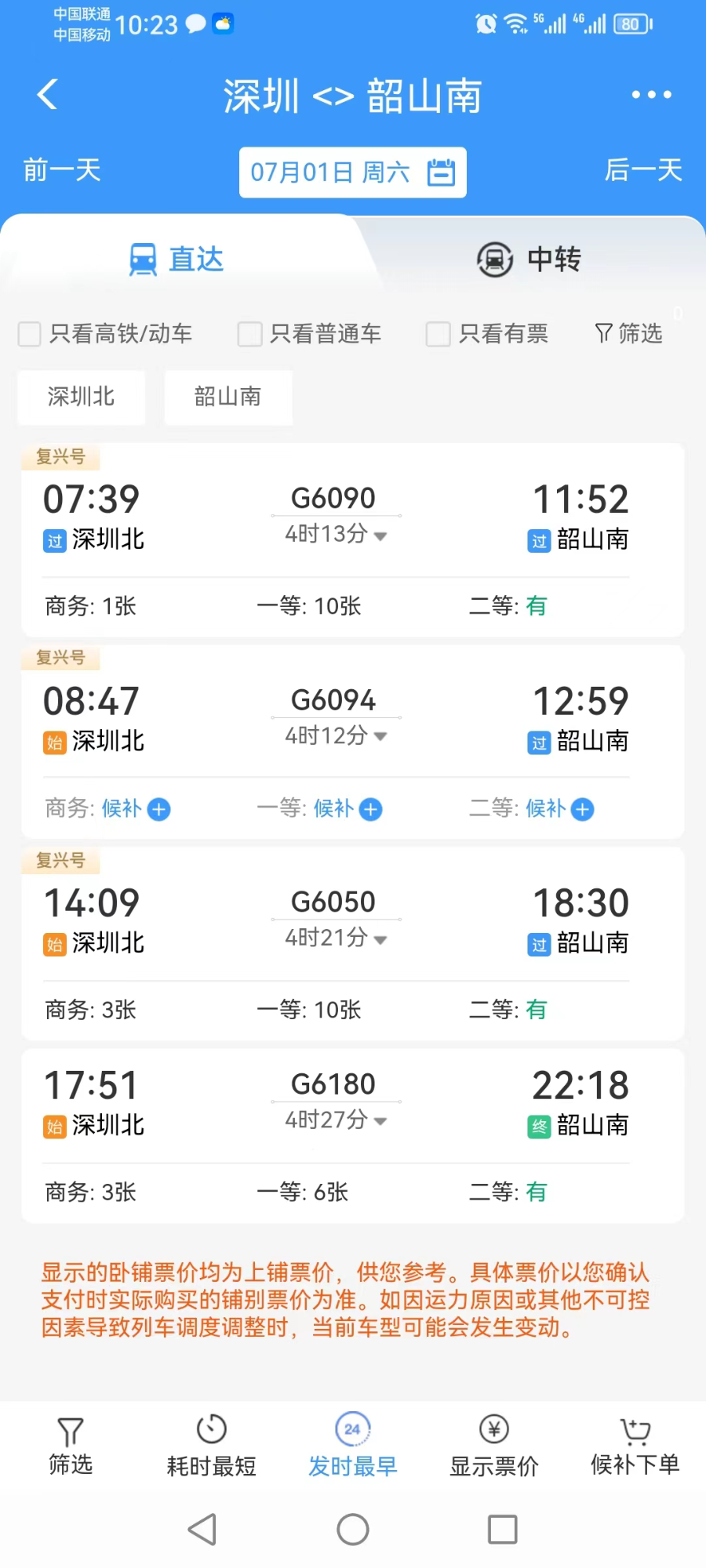
Task: Open the 07月01日 date picker
Action: click(352, 172)
